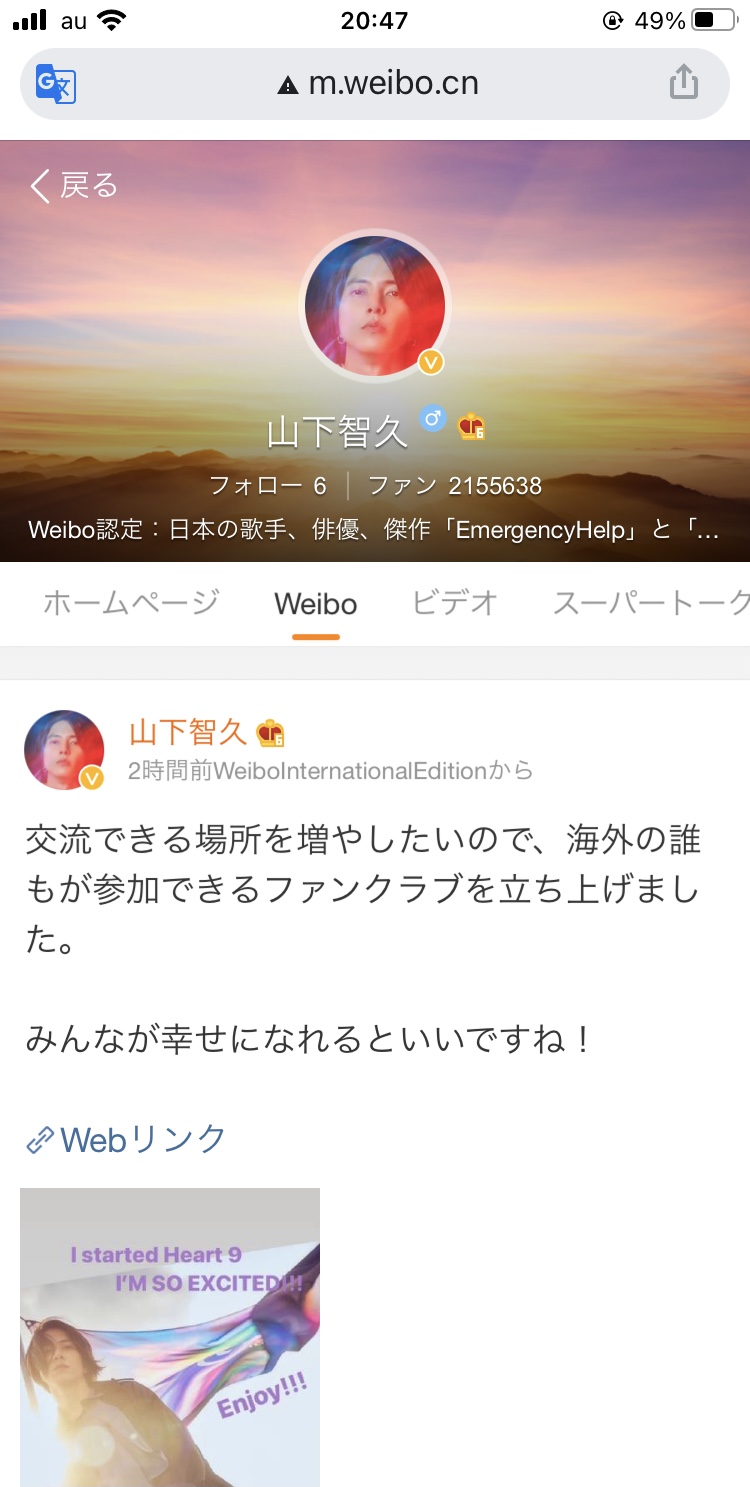This screenshot has height=1487, width=750.
Task: Switch to the ビデオ tab
Action: 455,603
